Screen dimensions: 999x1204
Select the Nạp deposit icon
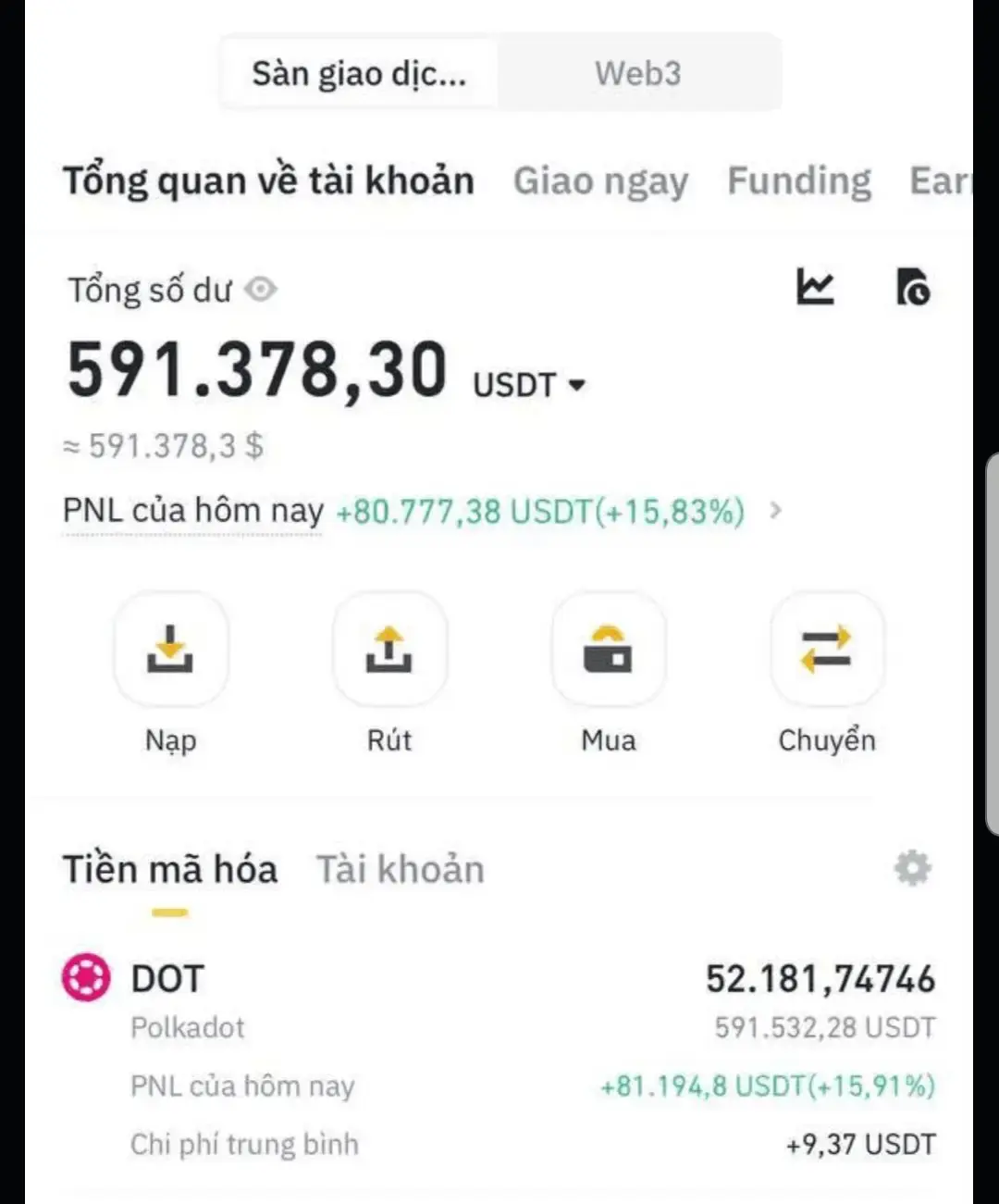point(171,649)
